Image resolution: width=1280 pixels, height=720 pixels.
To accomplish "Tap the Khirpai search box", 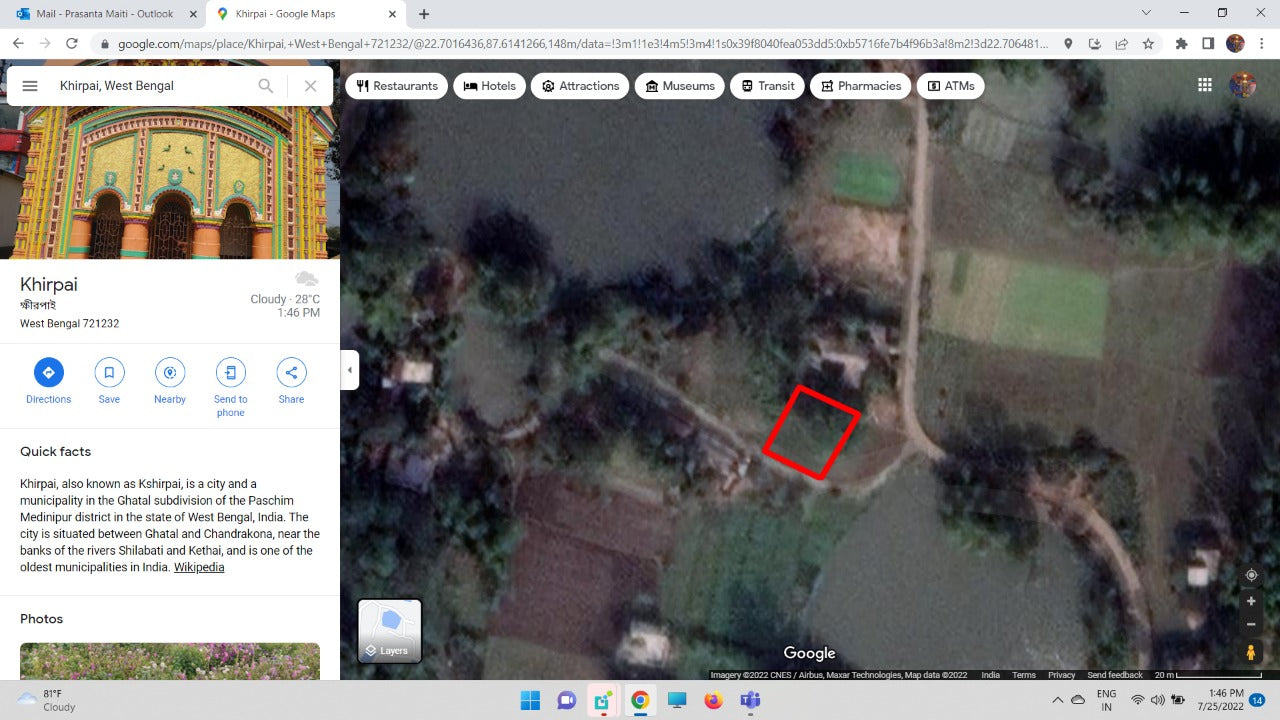I will click(x=150, y=86).
